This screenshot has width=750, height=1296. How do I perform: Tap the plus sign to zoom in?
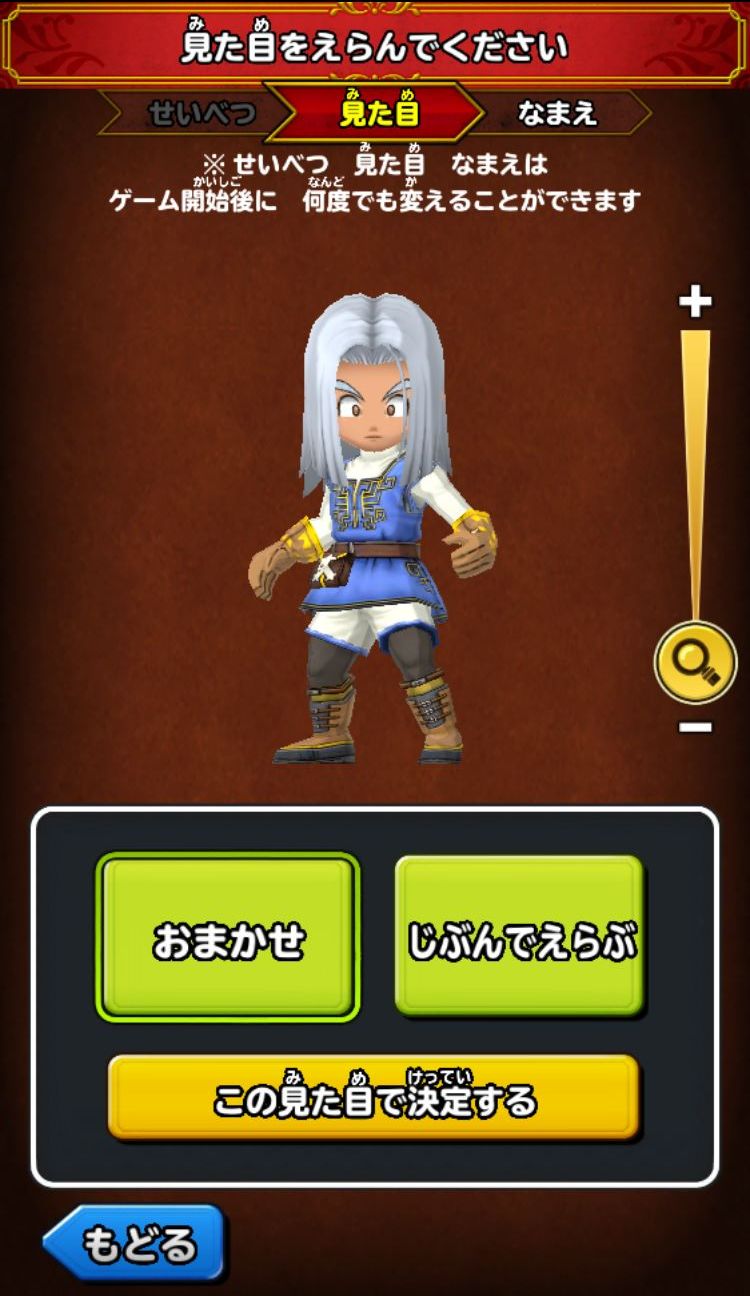pos(695,301)
